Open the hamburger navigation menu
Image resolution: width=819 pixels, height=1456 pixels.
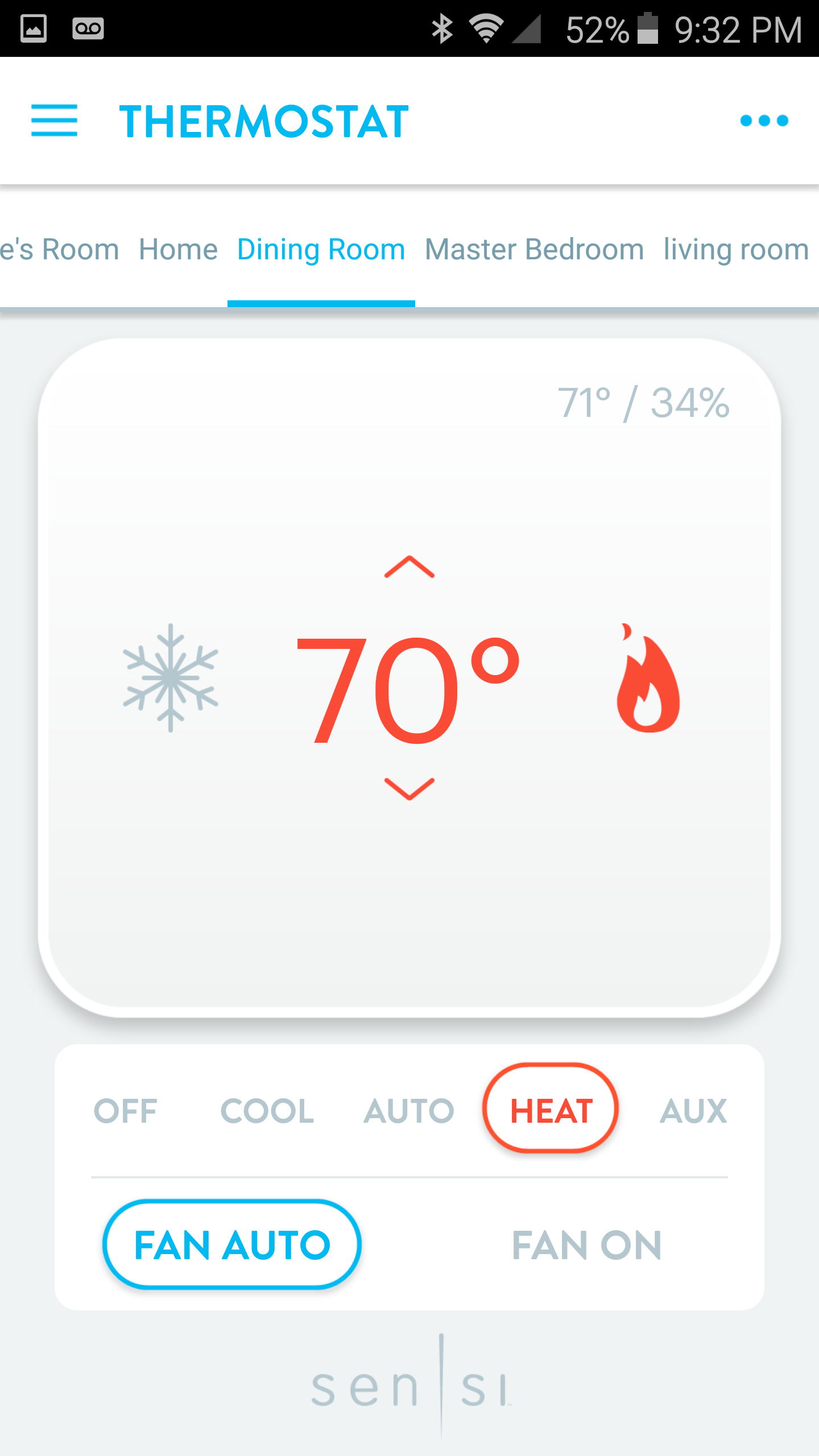pos(54,121)
